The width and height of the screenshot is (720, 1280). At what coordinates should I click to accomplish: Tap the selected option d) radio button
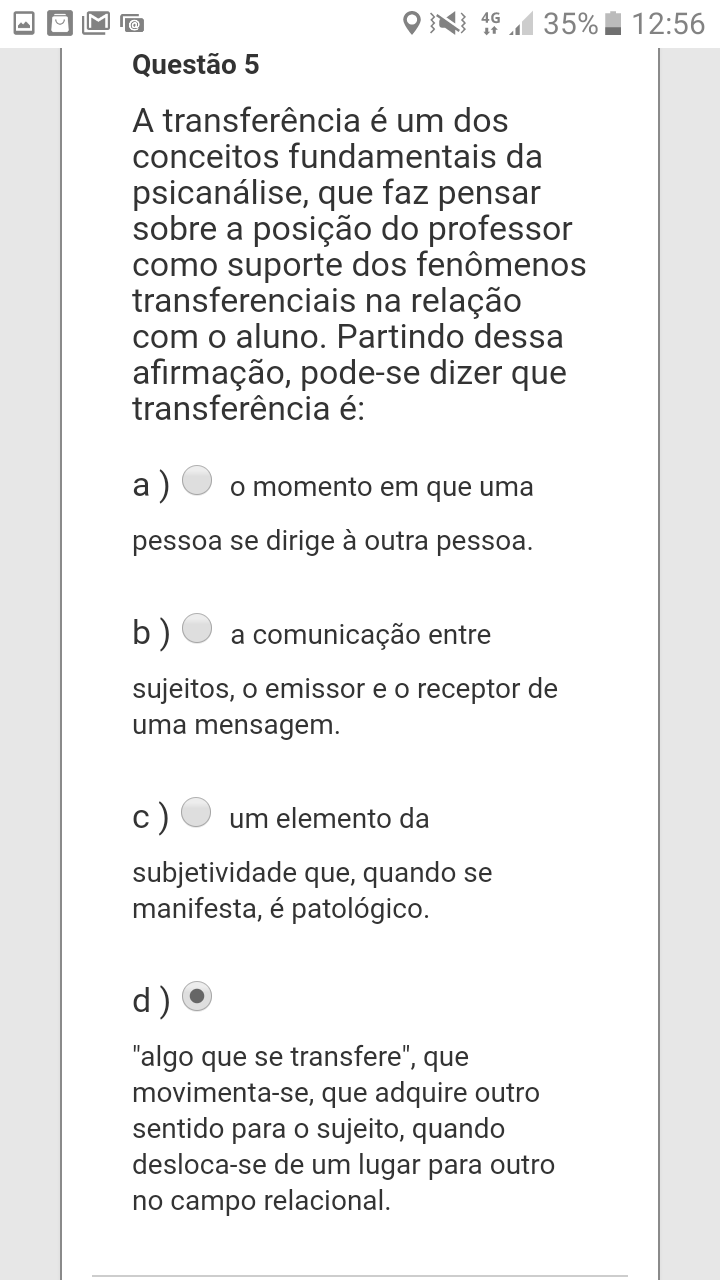(197, 996)
